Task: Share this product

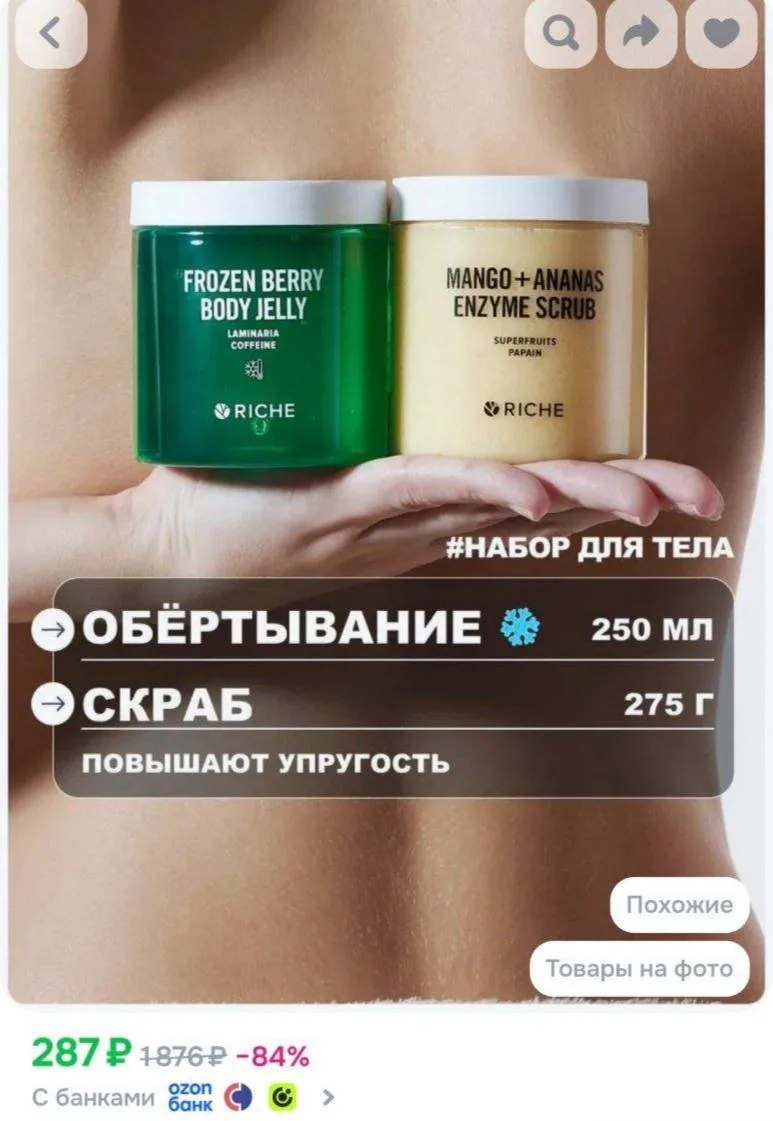Action: [x=641, y=33]
